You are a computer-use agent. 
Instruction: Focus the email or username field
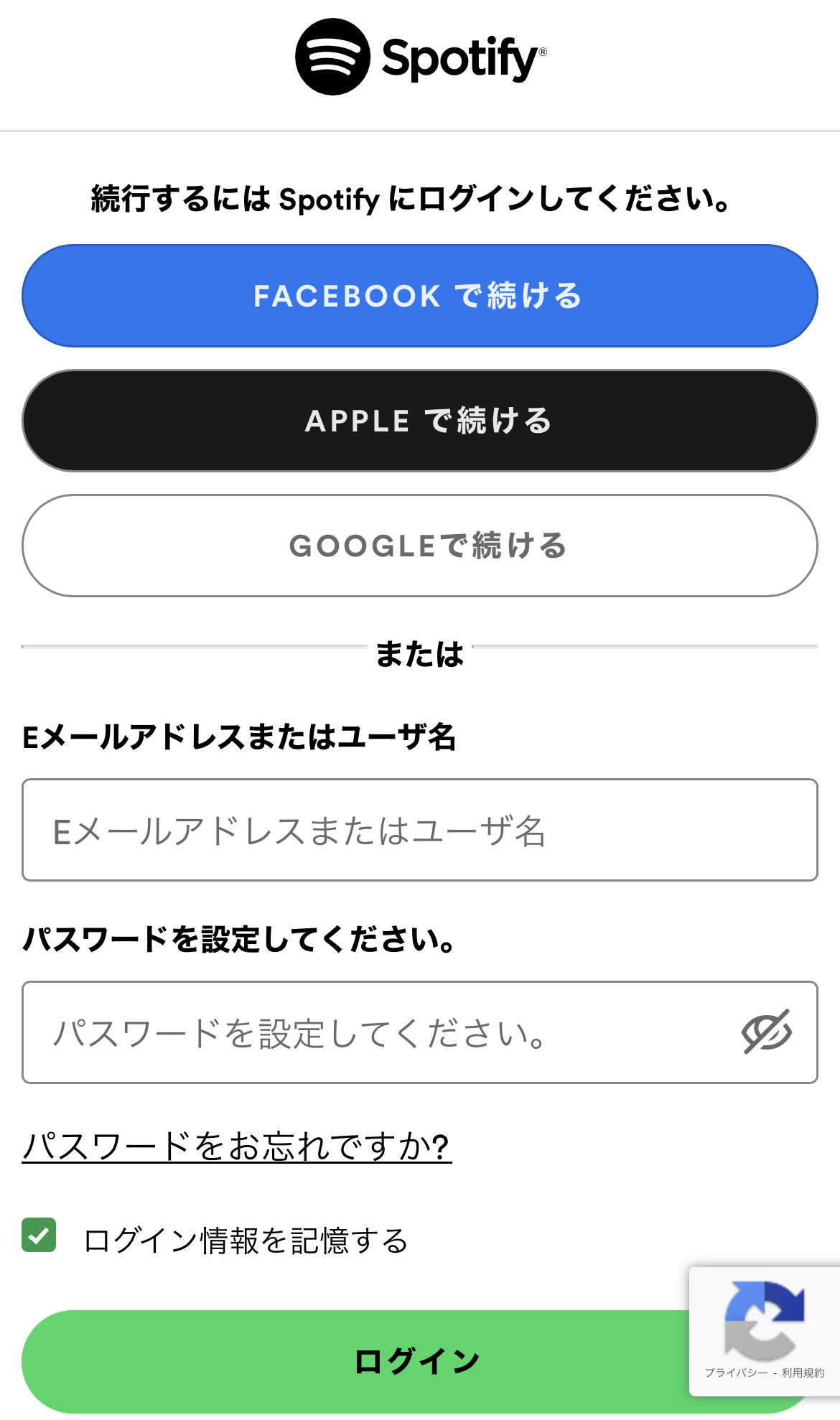pyautogui.click(x=419, y=830)
